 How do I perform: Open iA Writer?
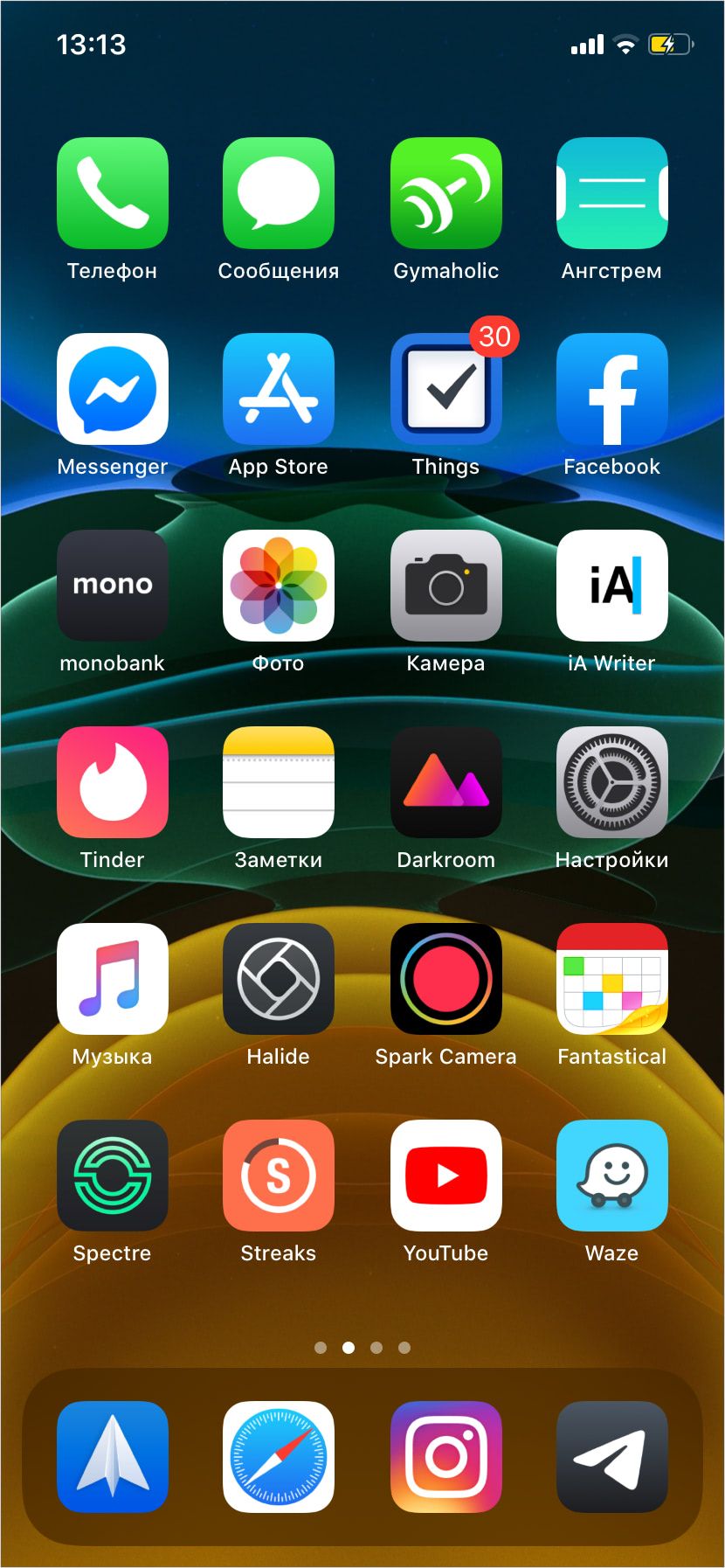tap(611, 586)
